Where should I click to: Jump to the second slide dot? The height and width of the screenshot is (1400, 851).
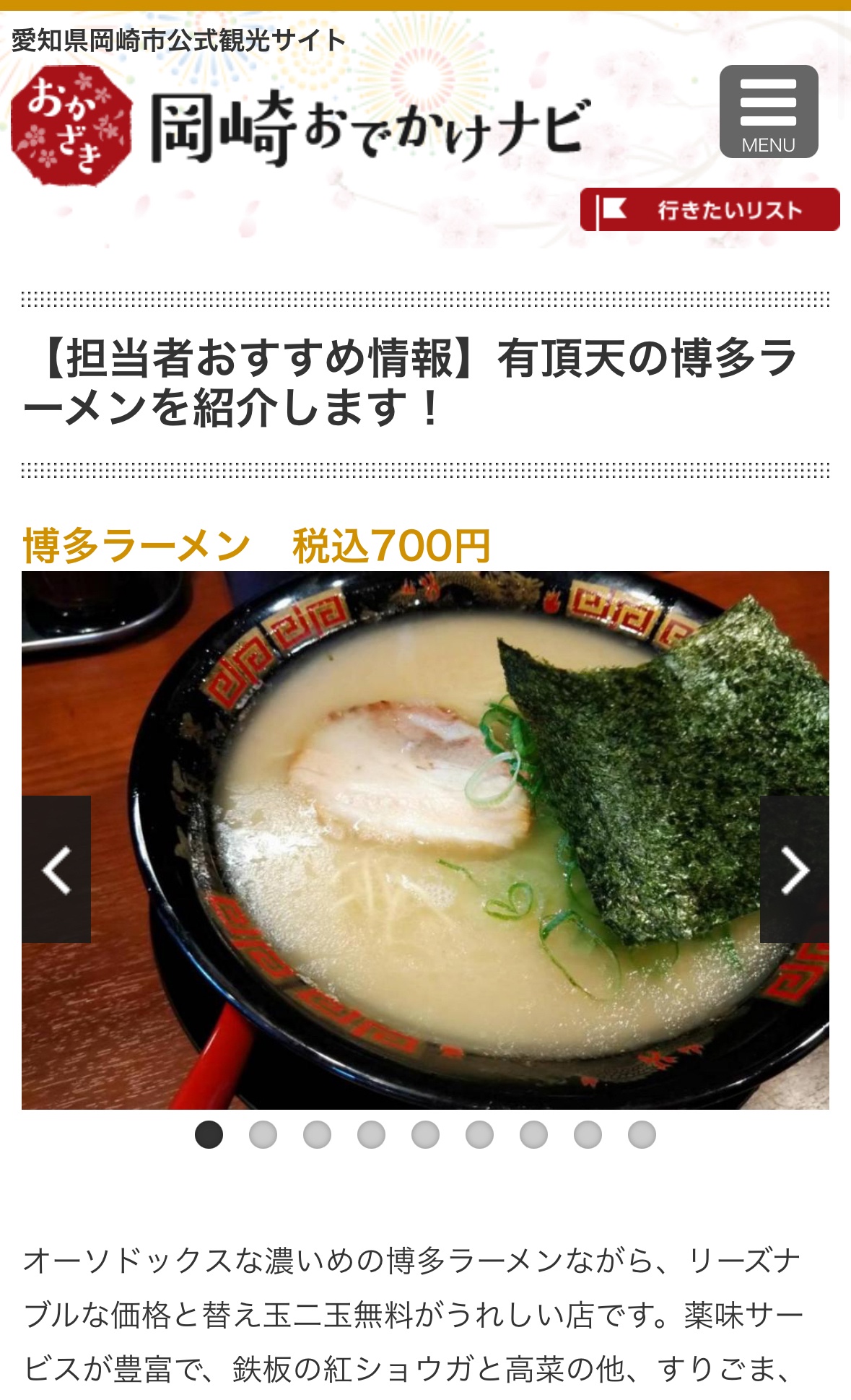(x=263, y=1134)
